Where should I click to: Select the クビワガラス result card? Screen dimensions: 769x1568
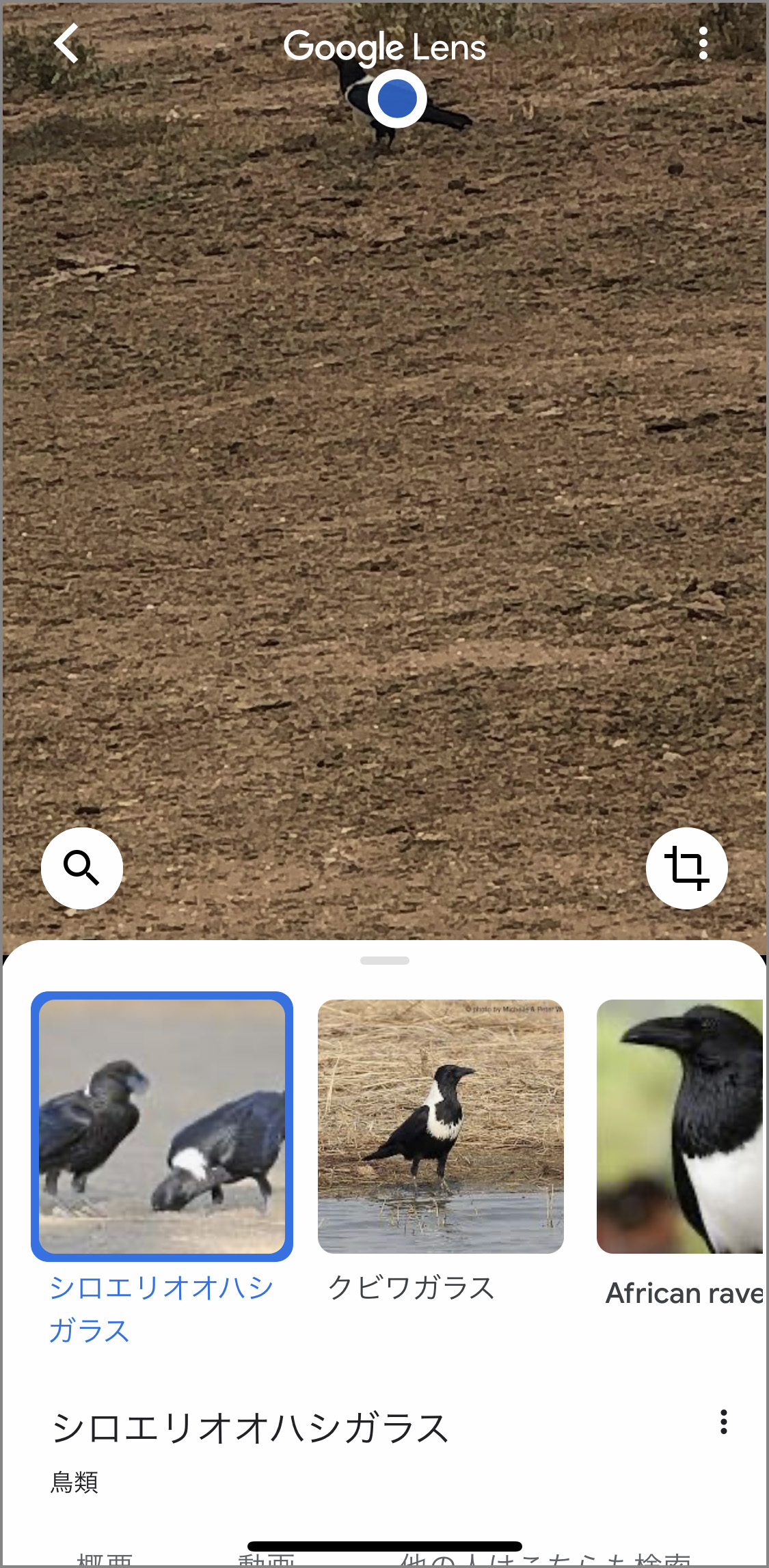(441, 1126)
